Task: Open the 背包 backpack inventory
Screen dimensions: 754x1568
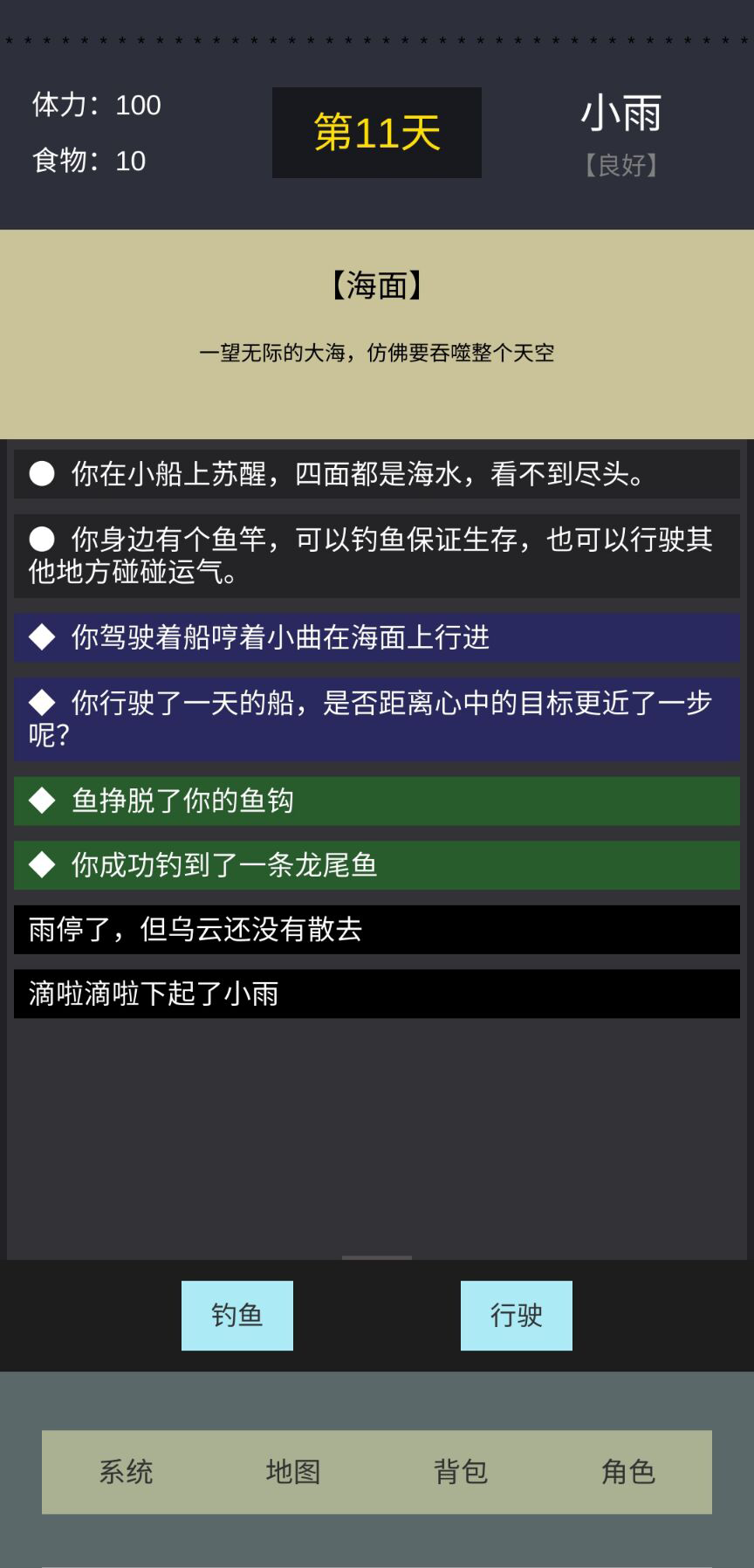Action: (x=461, y=1471)
